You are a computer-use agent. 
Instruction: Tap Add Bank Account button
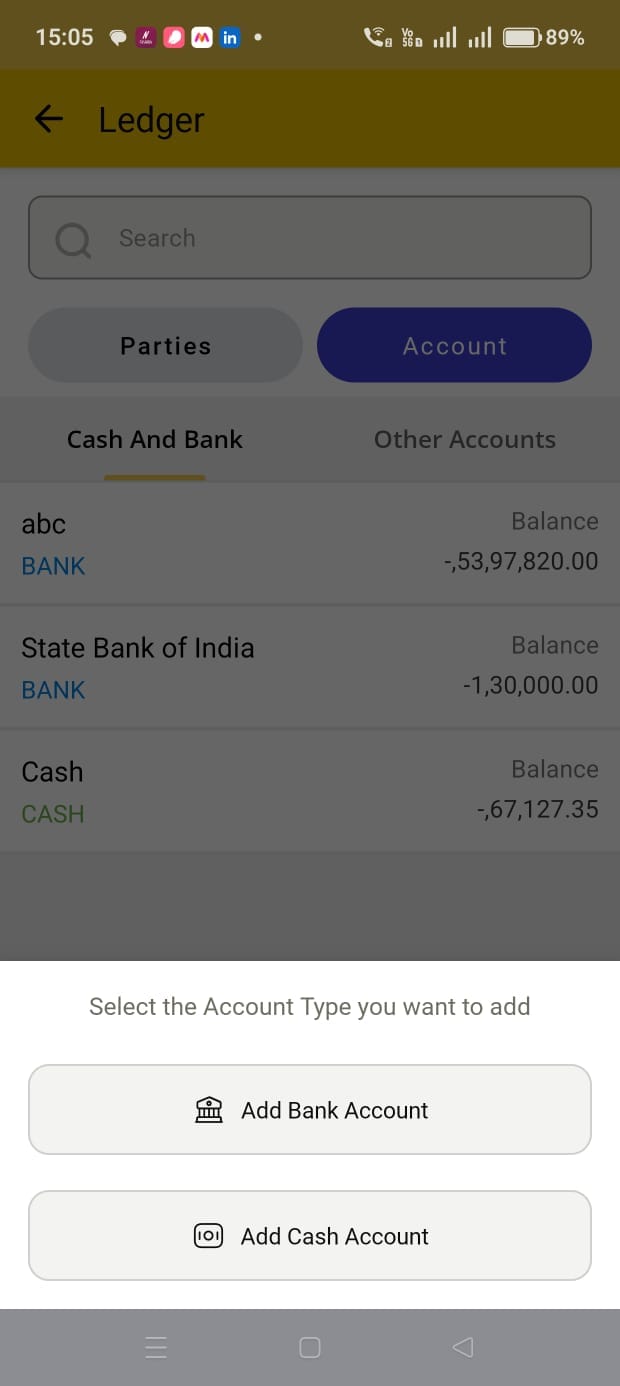310,1109
